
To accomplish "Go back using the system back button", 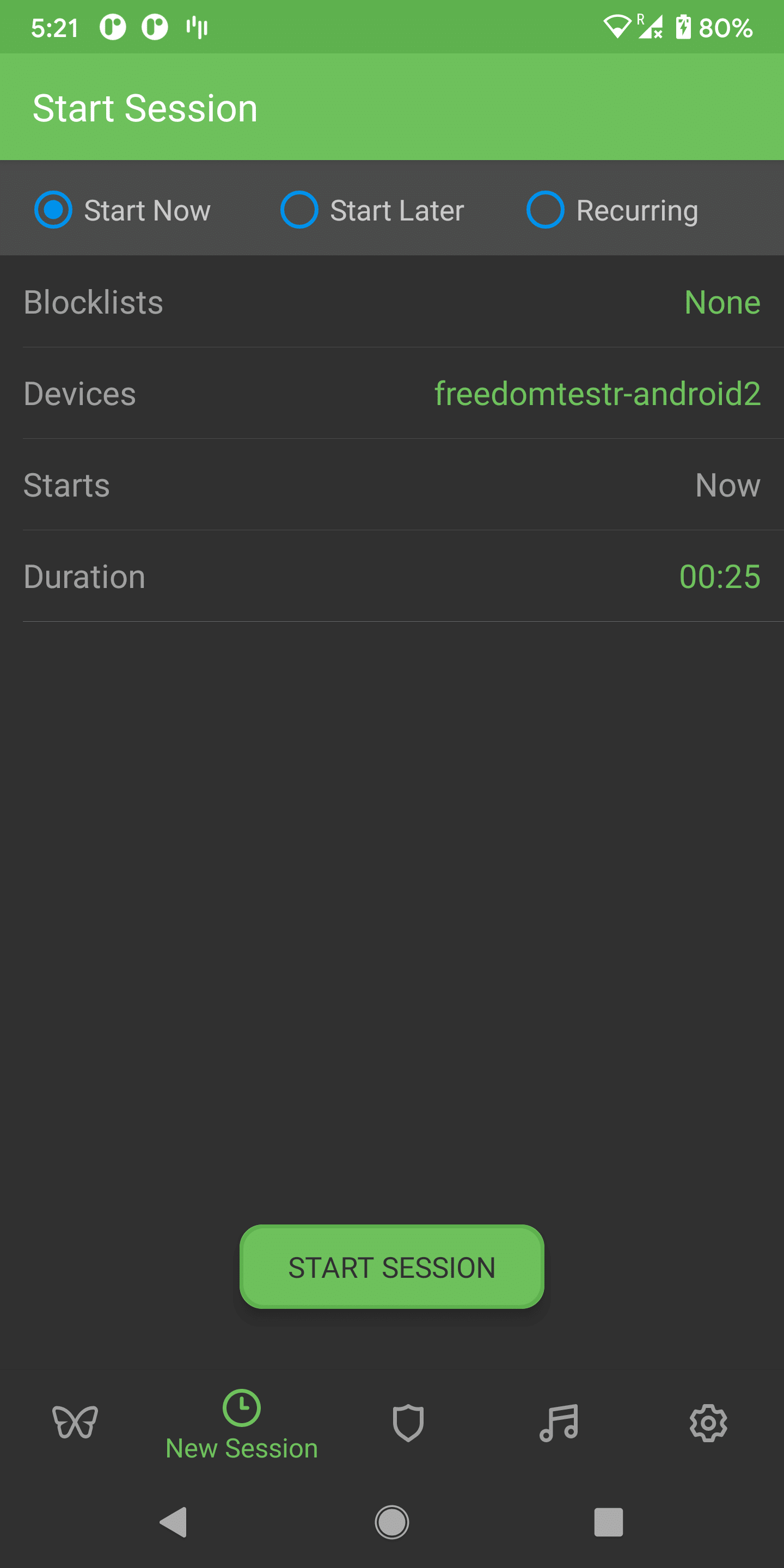I will tap(174, 1522).
